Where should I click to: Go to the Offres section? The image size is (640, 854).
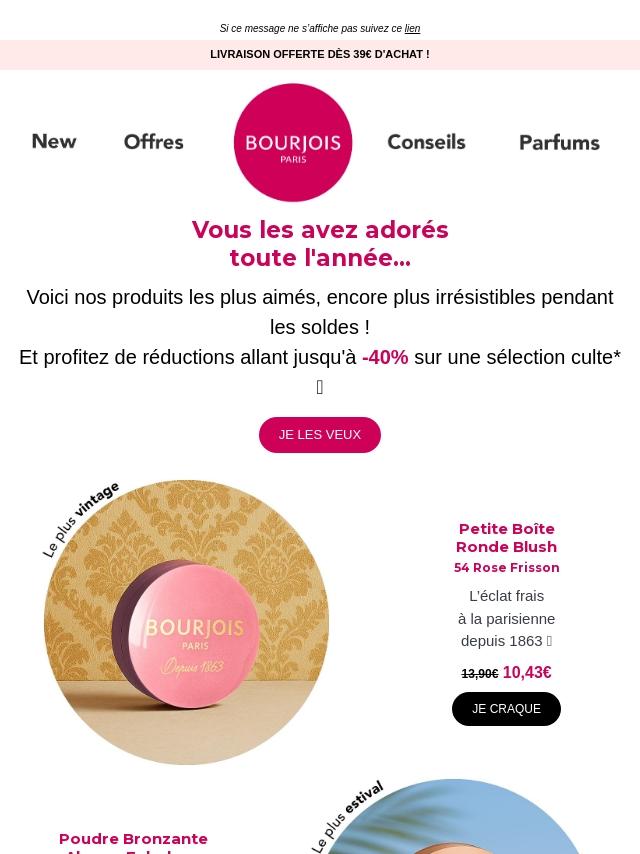[x=153, y=142]
